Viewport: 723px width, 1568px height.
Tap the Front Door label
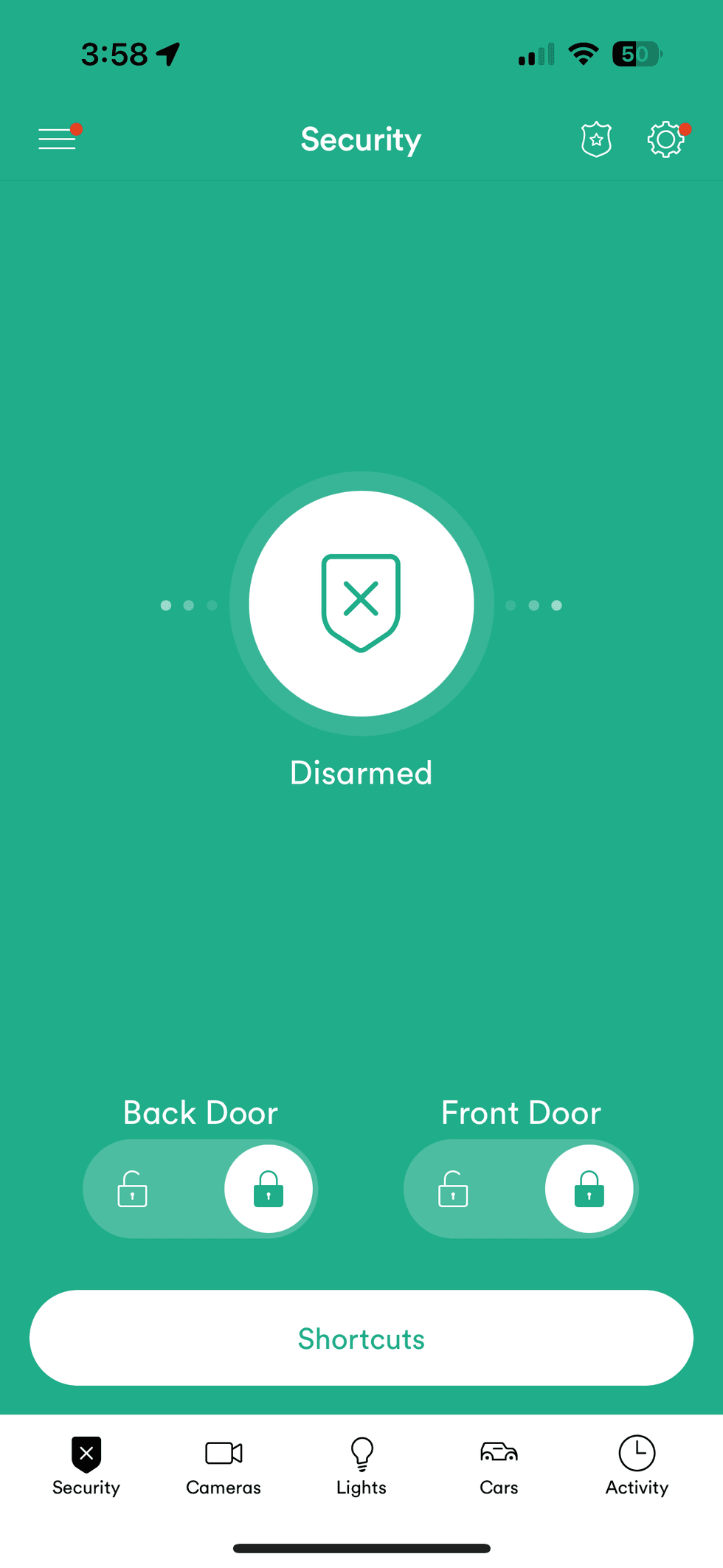521,1112
